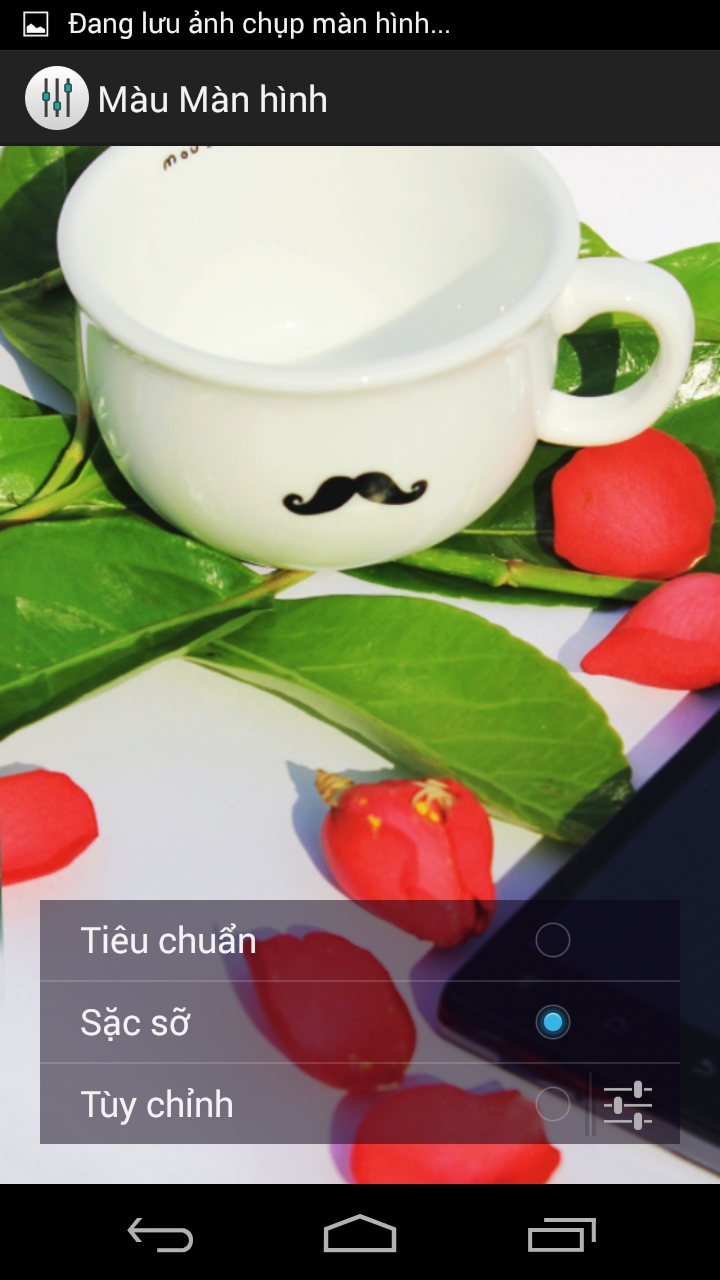The height and width of the screenshot is (1280, 720).
Task: Select the Tùy chỉnh radio button
Action: tap(553, 1105)
